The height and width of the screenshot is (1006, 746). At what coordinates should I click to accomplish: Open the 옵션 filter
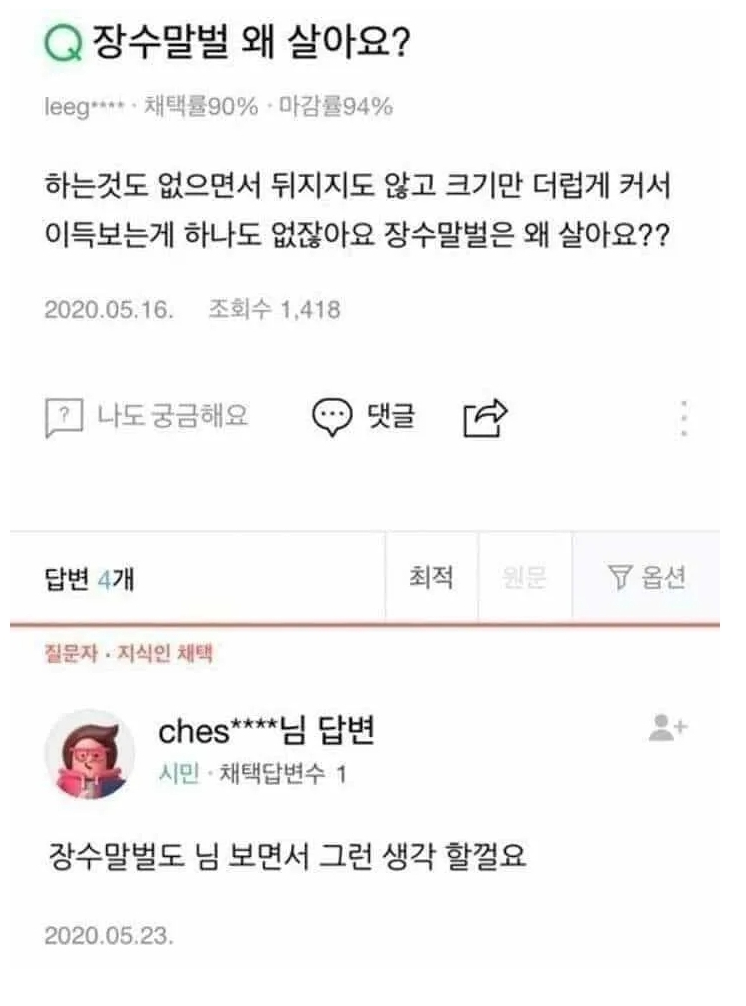(647, 578)
